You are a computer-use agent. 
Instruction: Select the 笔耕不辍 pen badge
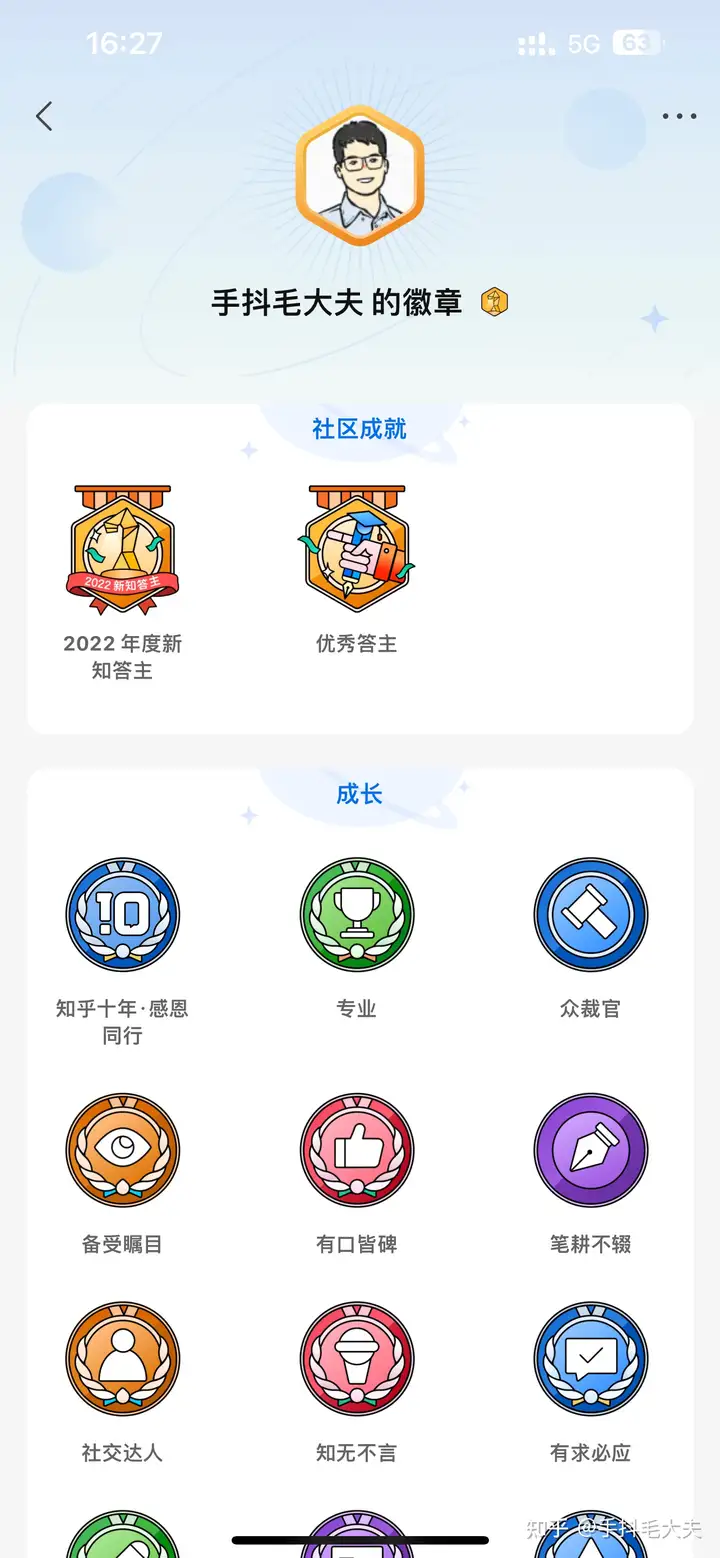pyautogui.click(x=591, y=1150)
